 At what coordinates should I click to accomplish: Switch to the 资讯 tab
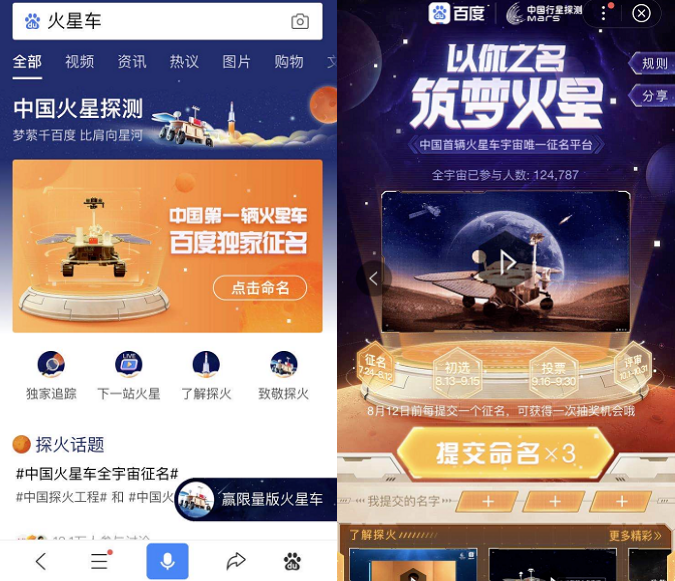click(x=132, y=62)
